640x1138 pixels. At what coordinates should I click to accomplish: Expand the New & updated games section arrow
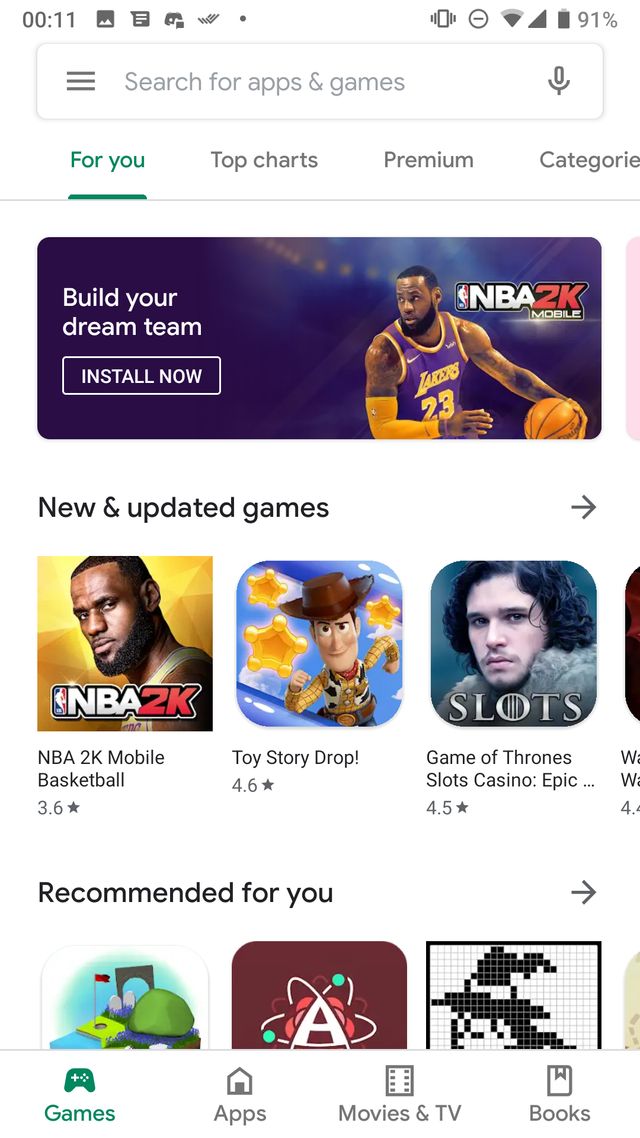[x=583, y=507]
